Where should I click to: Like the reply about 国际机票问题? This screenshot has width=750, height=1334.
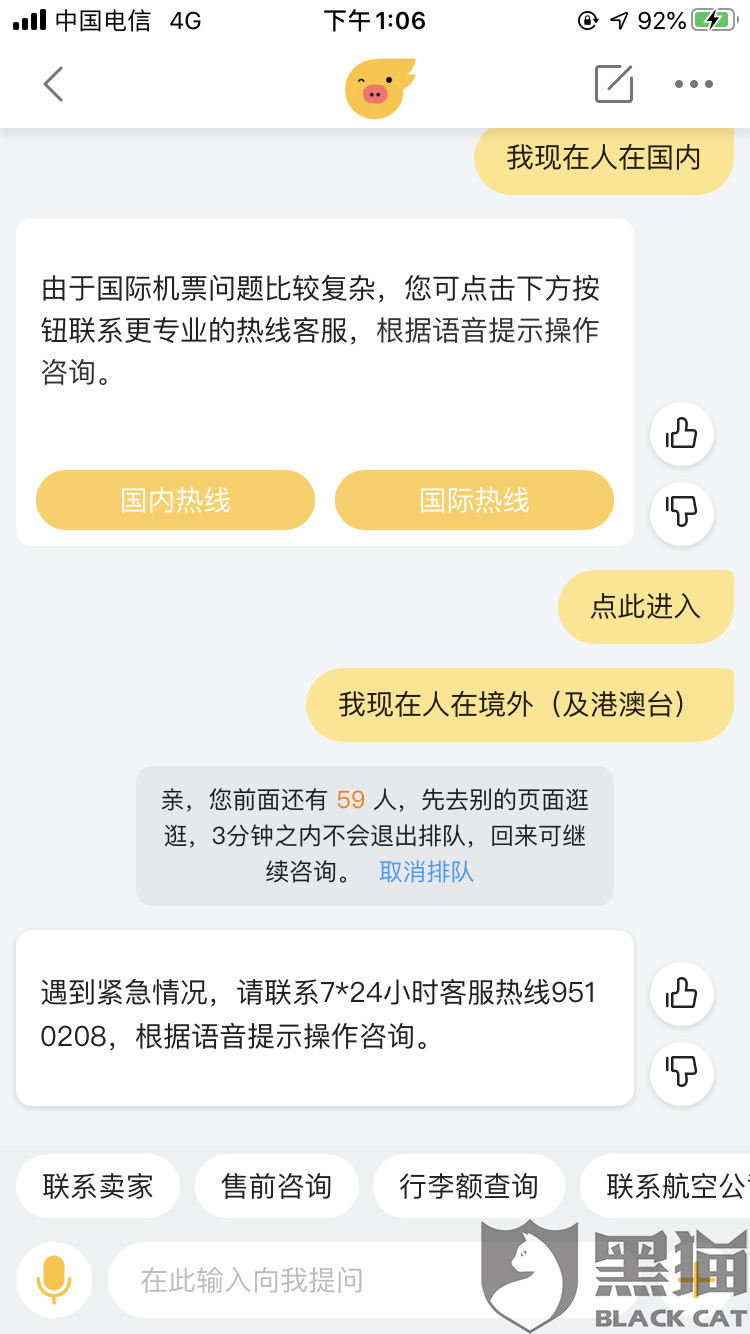click(x=682, y=435)
